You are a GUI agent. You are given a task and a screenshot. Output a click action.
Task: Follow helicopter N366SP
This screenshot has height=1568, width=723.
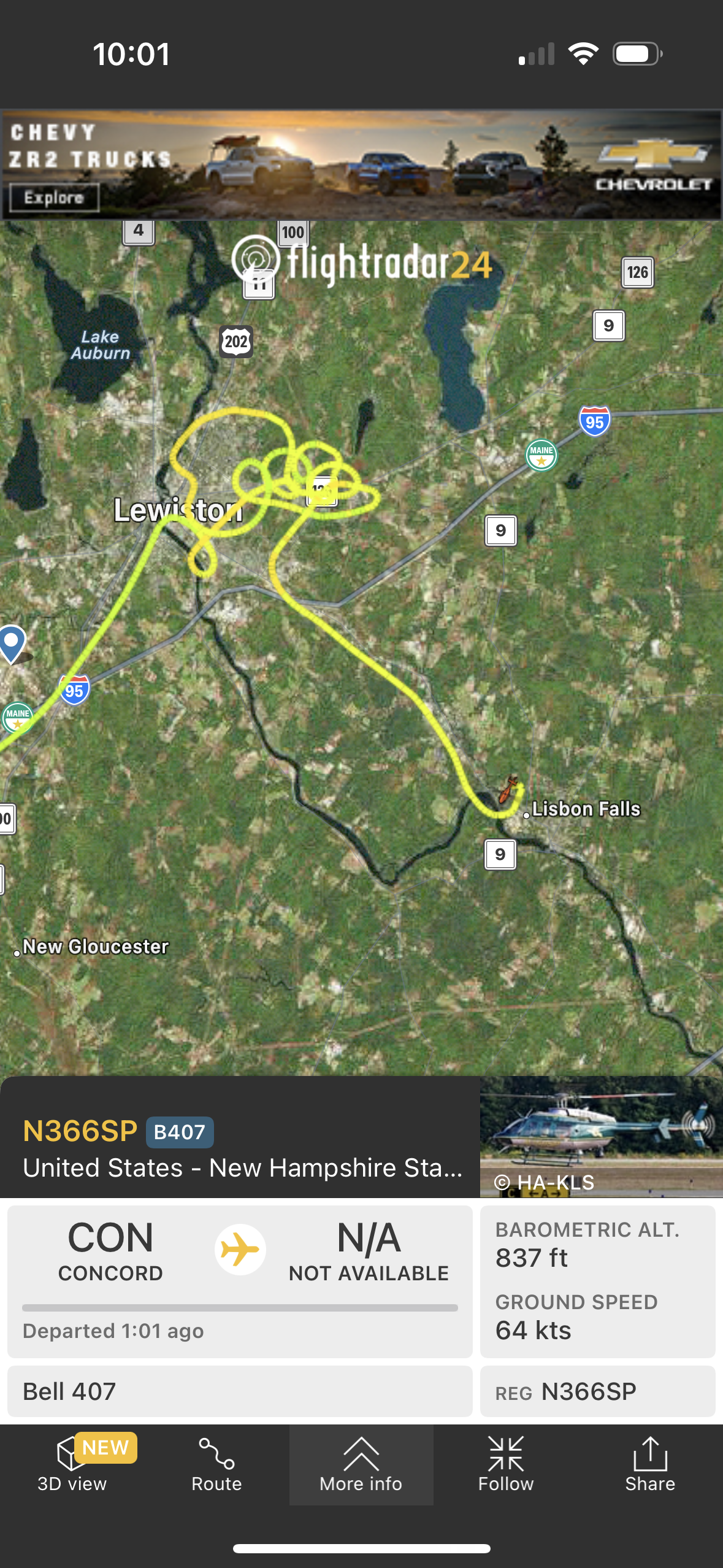pos(506,1464)
